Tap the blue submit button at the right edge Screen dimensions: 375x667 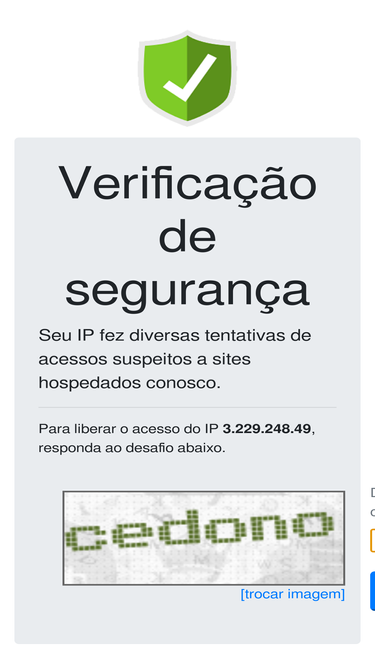point(372,591)
